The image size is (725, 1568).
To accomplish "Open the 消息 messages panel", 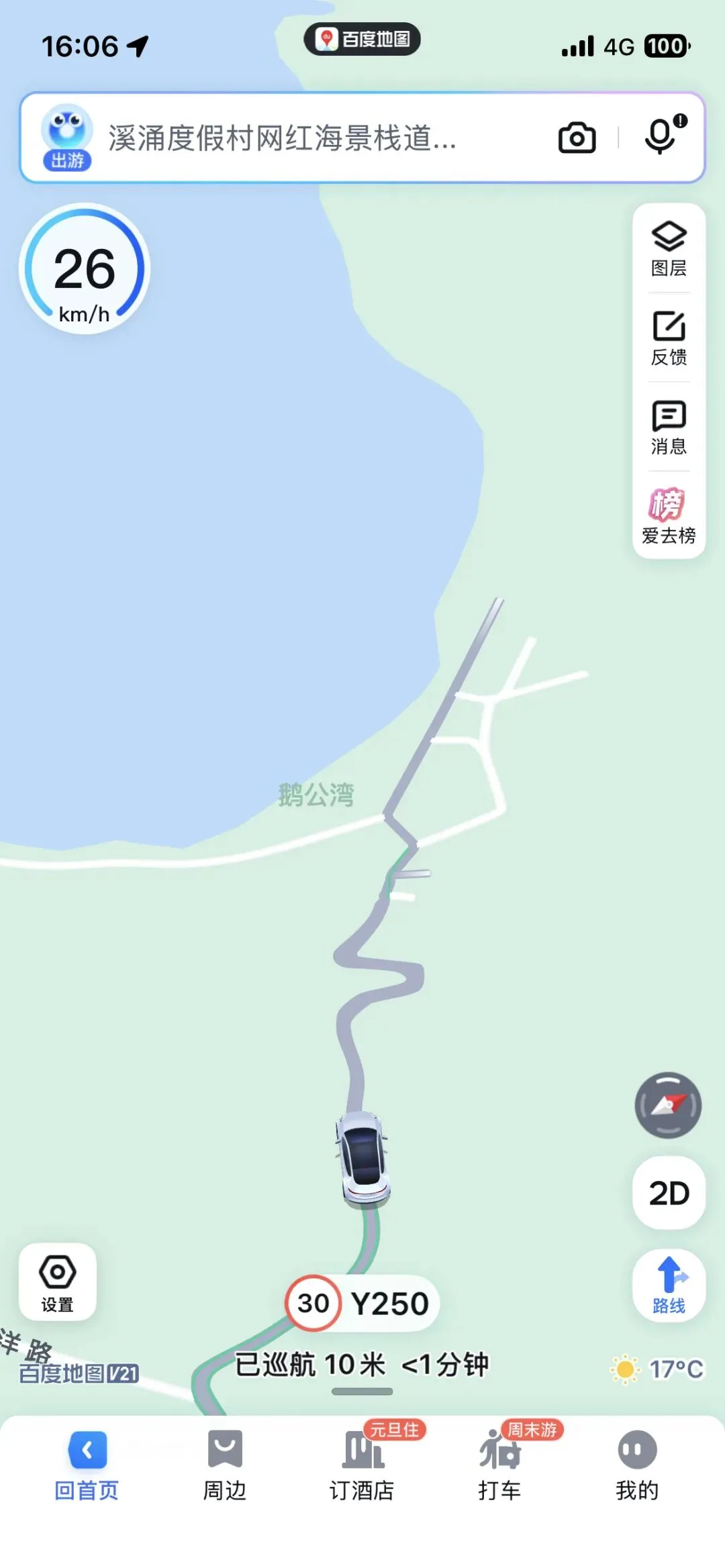I will (x=669, y=427).
